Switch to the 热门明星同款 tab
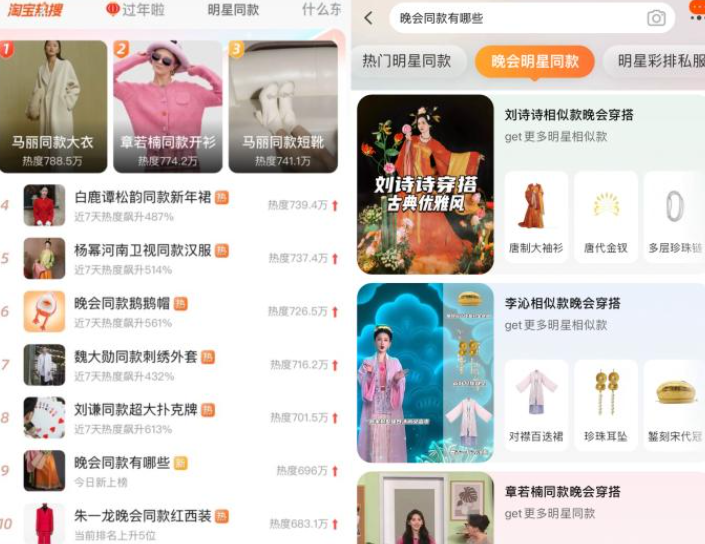This screenshot has width=705, height=544. 406,61
